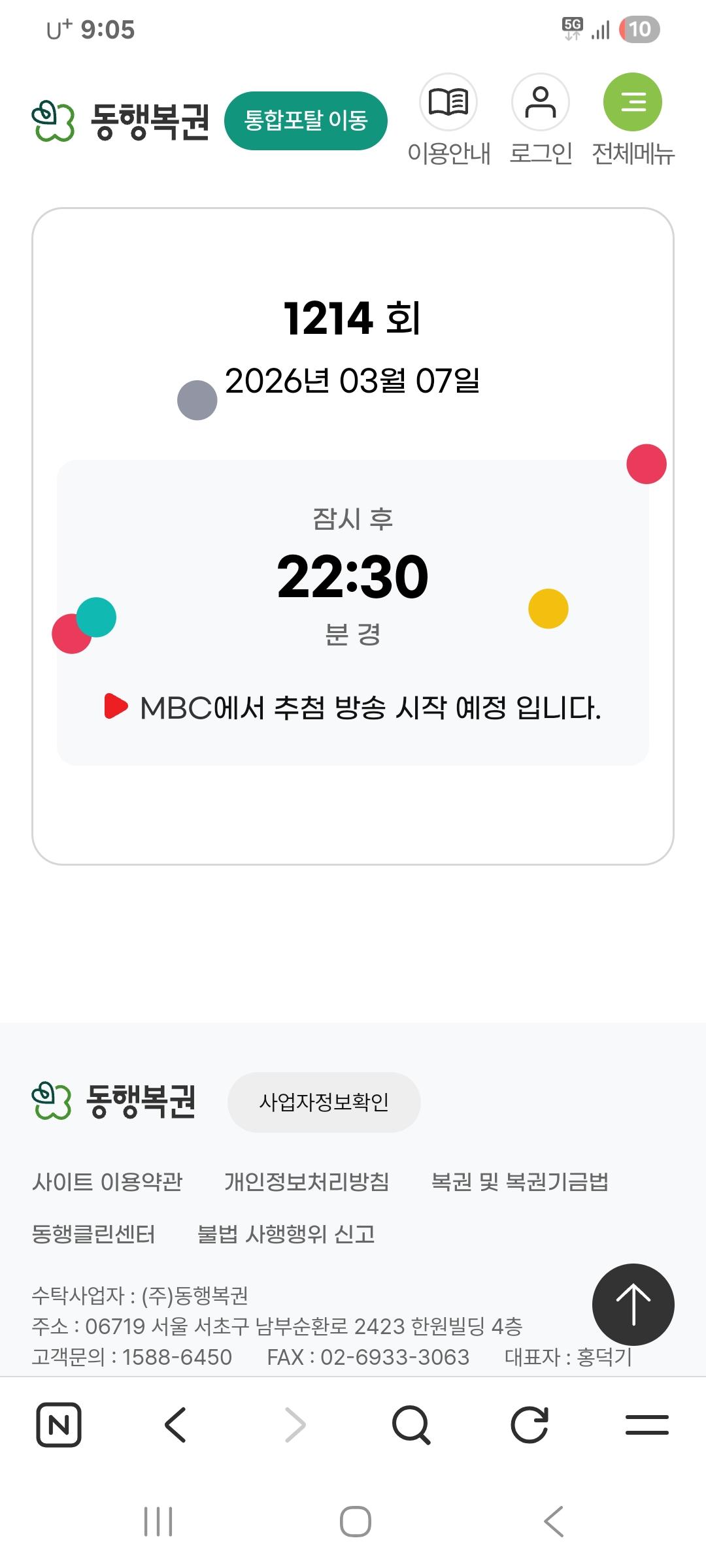The image size is (706, 1568).
Task: Open the 복권 및 복권기금법 link
Action: (520, 1182)
